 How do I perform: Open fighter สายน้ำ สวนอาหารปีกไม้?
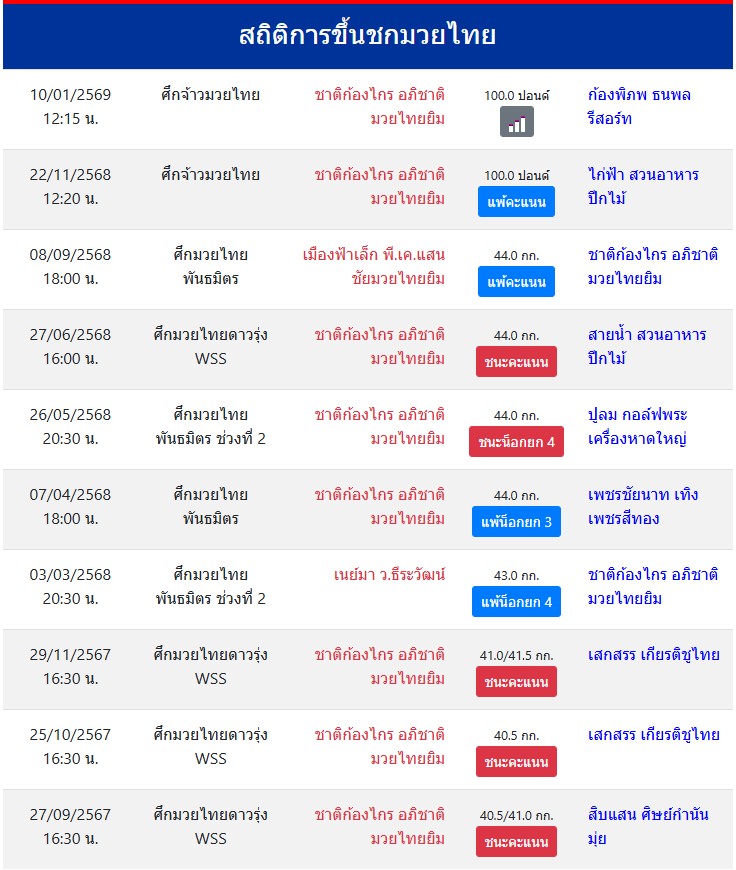[x=646, y=347]
